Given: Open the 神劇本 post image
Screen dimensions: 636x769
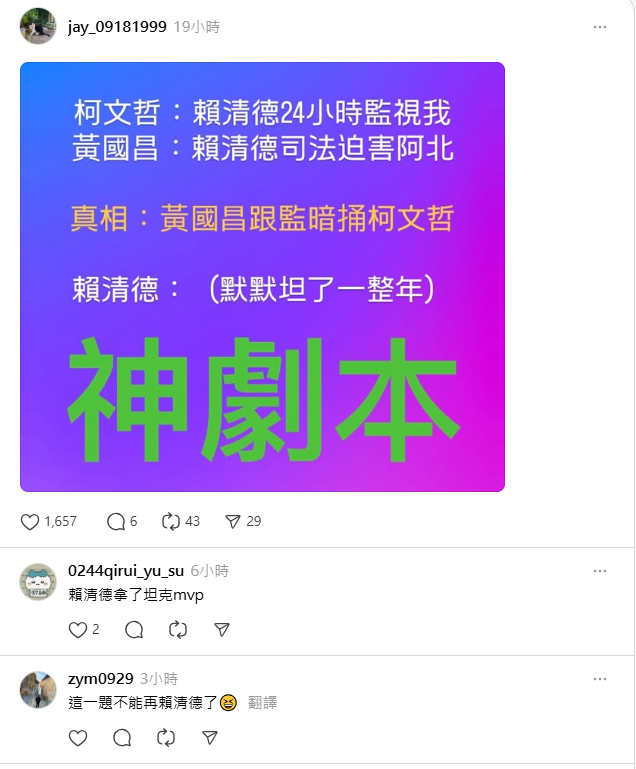Looking at the screenshot, I should pos(262,277).
